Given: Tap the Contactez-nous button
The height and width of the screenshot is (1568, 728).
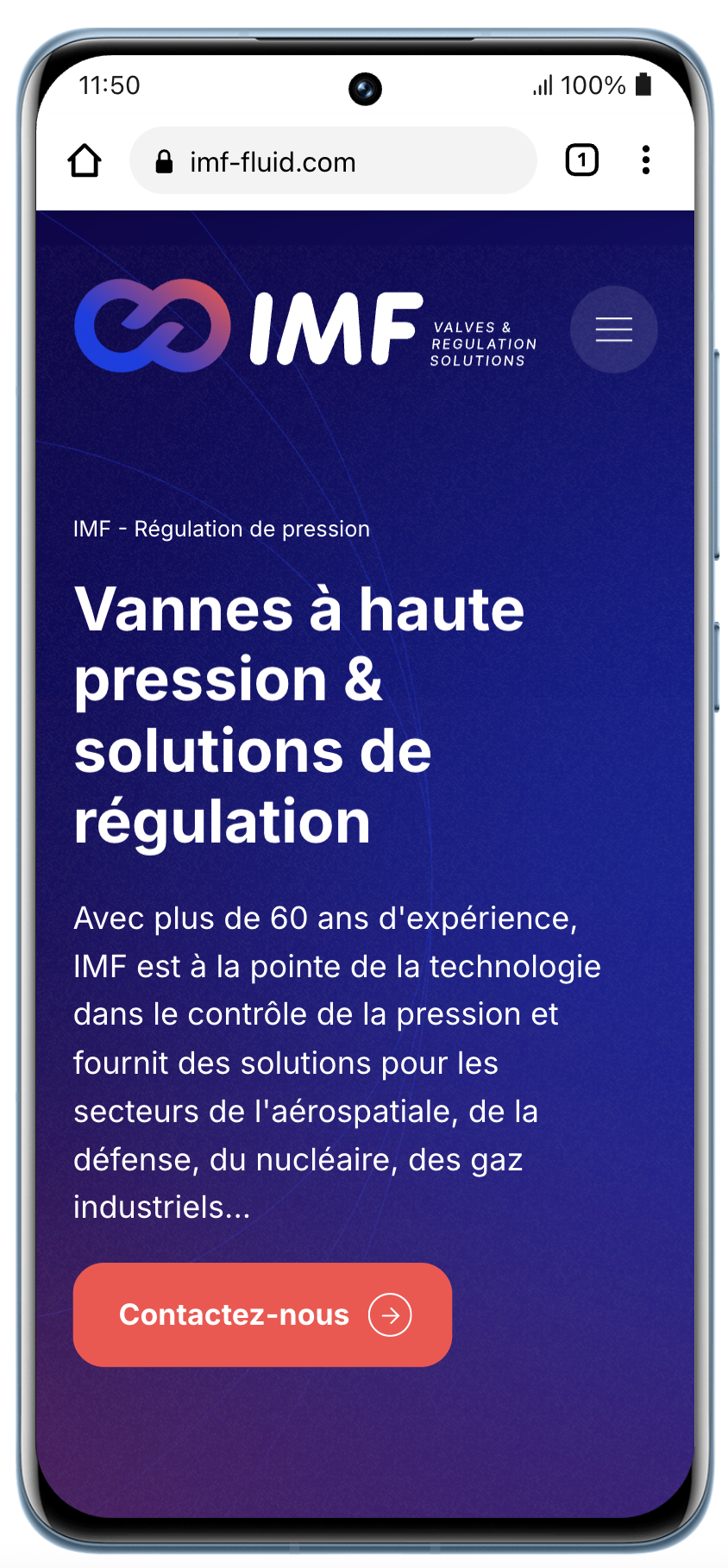Looking at the screenshot, I should (x=262, y=1314).
